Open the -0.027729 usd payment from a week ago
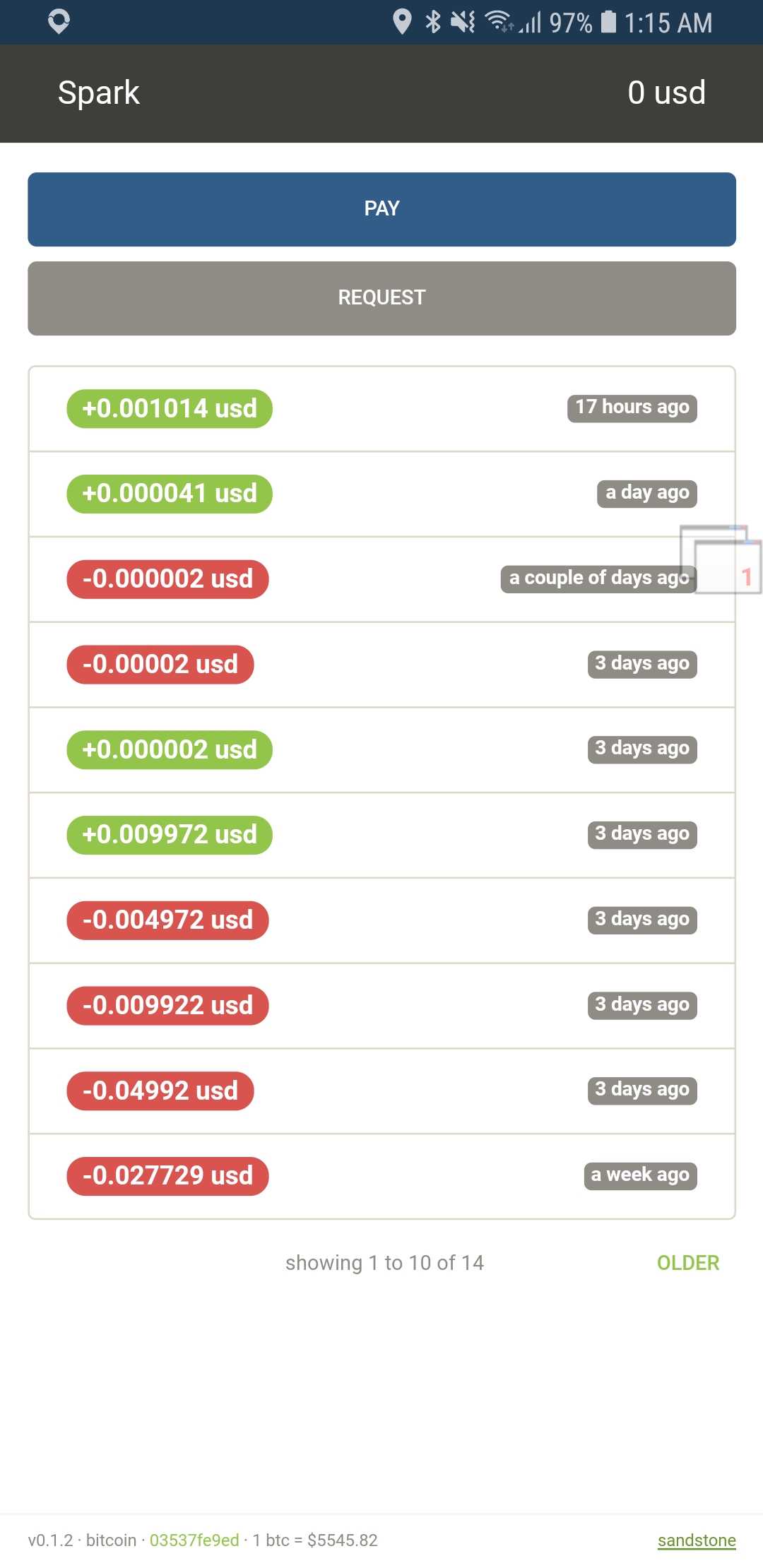The width and height of the screenshot is (763, 1568). coord(381,1176)
